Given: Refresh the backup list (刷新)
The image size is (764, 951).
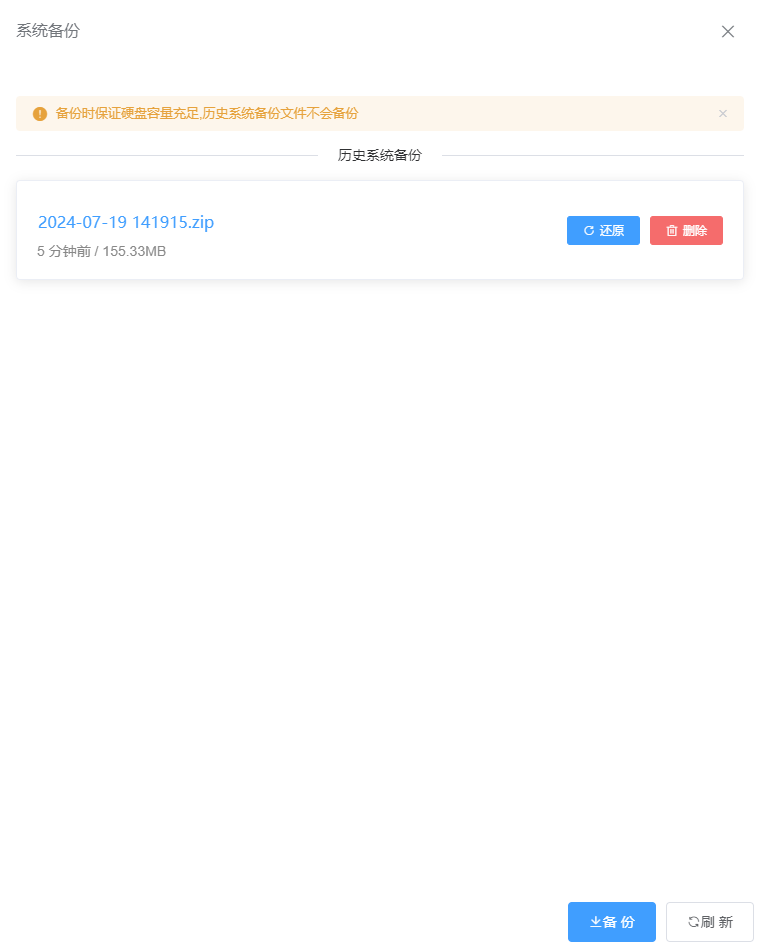Looking at the screenshot, I should coord(709,922).
